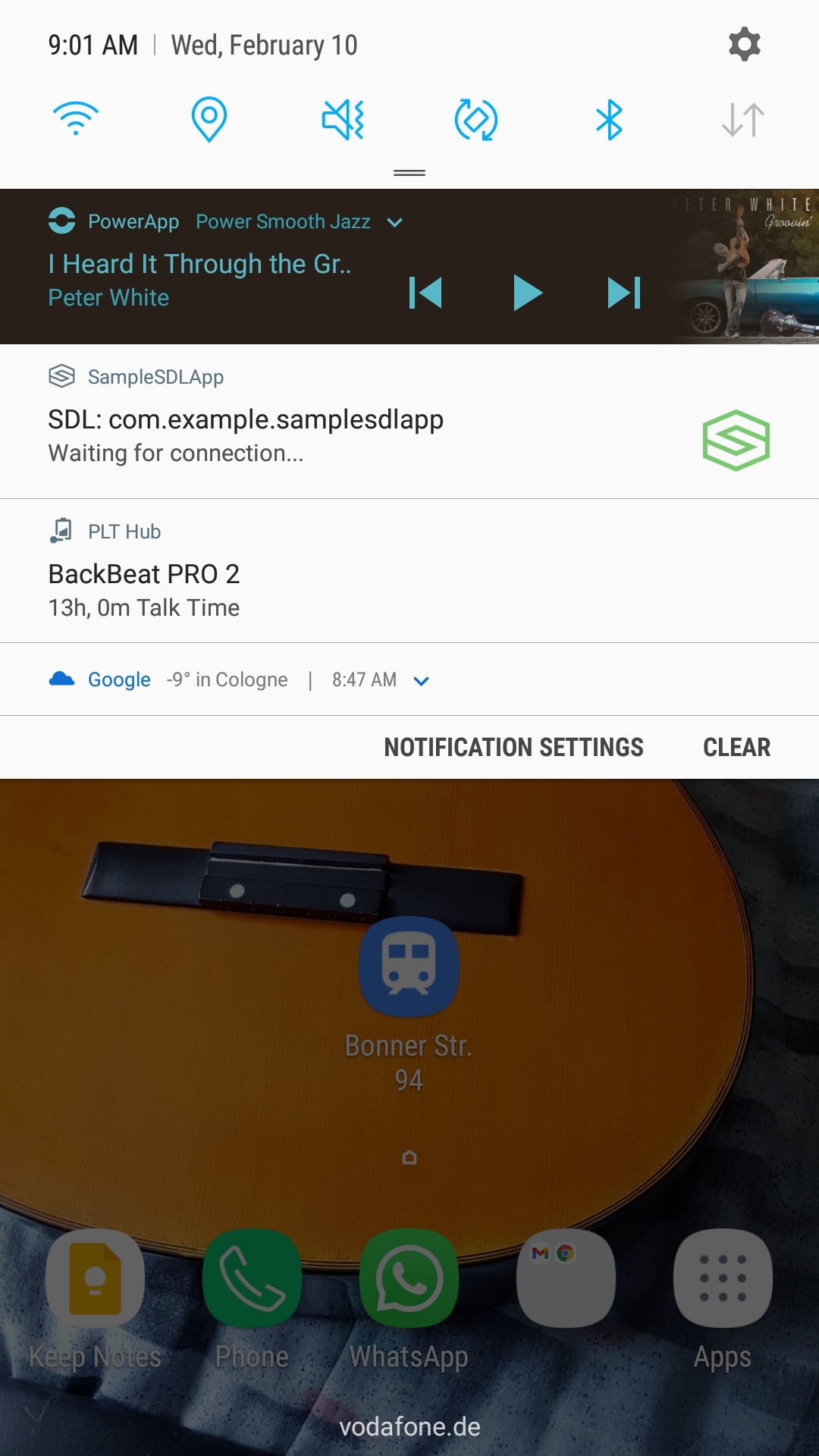This screenshot has width=819, height=1456.
Task: Tap the auto-rotate quick setting icon
Action: click(x=476, y=119)
